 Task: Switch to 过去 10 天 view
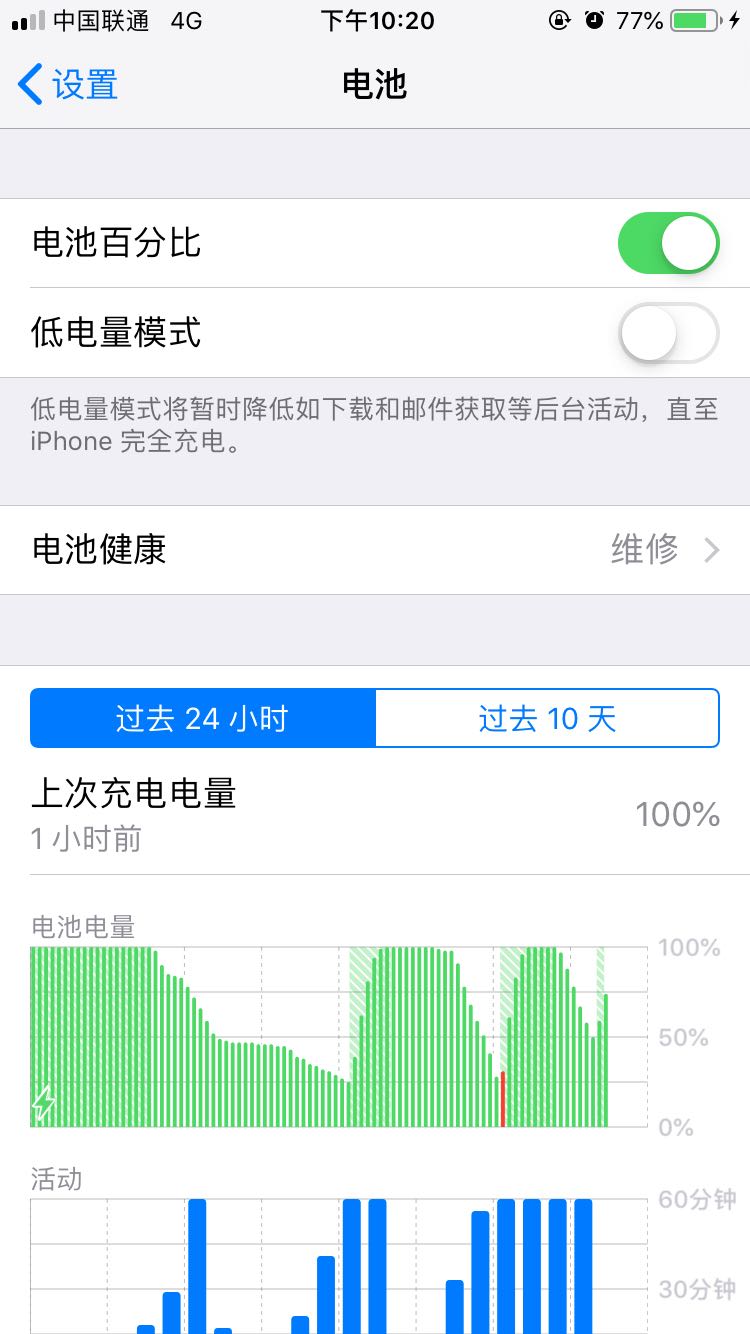pyautogui.click(x=547, y=718)
